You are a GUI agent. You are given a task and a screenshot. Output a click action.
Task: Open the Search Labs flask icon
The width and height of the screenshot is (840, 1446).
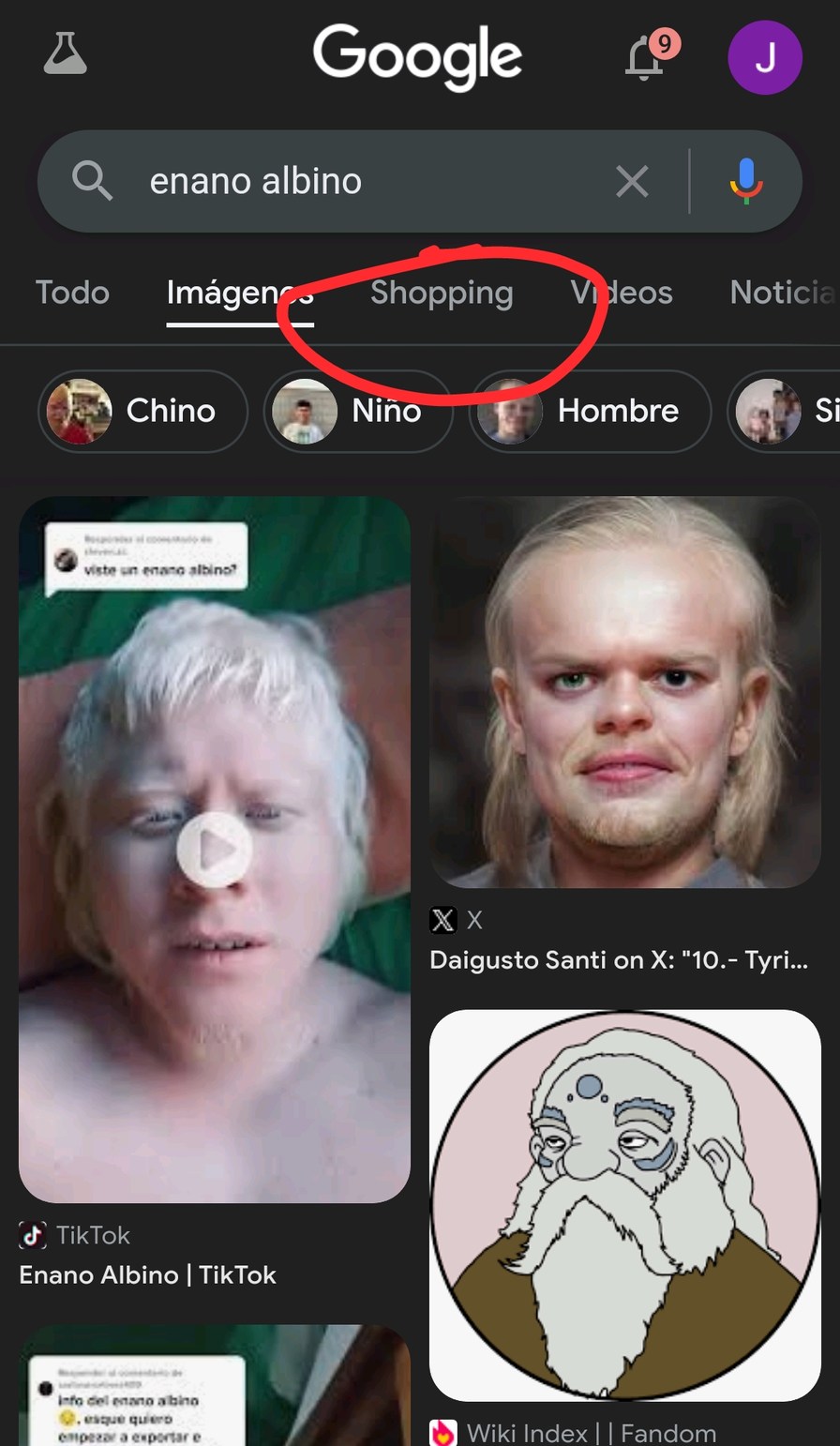pos(65,54)
